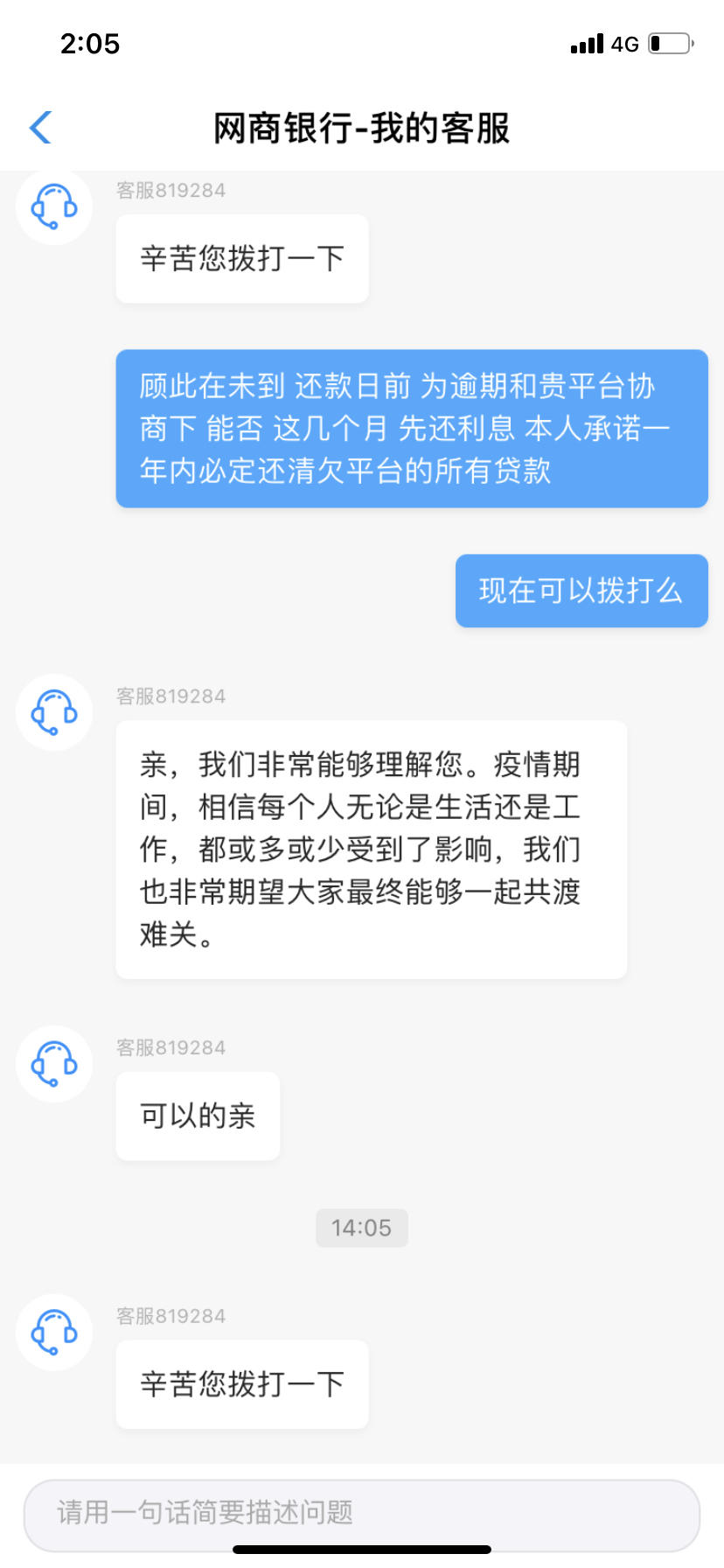Tap the bottom customer service headset icon
This screenshot has height=1568, width=724.
coord(53,1332)
